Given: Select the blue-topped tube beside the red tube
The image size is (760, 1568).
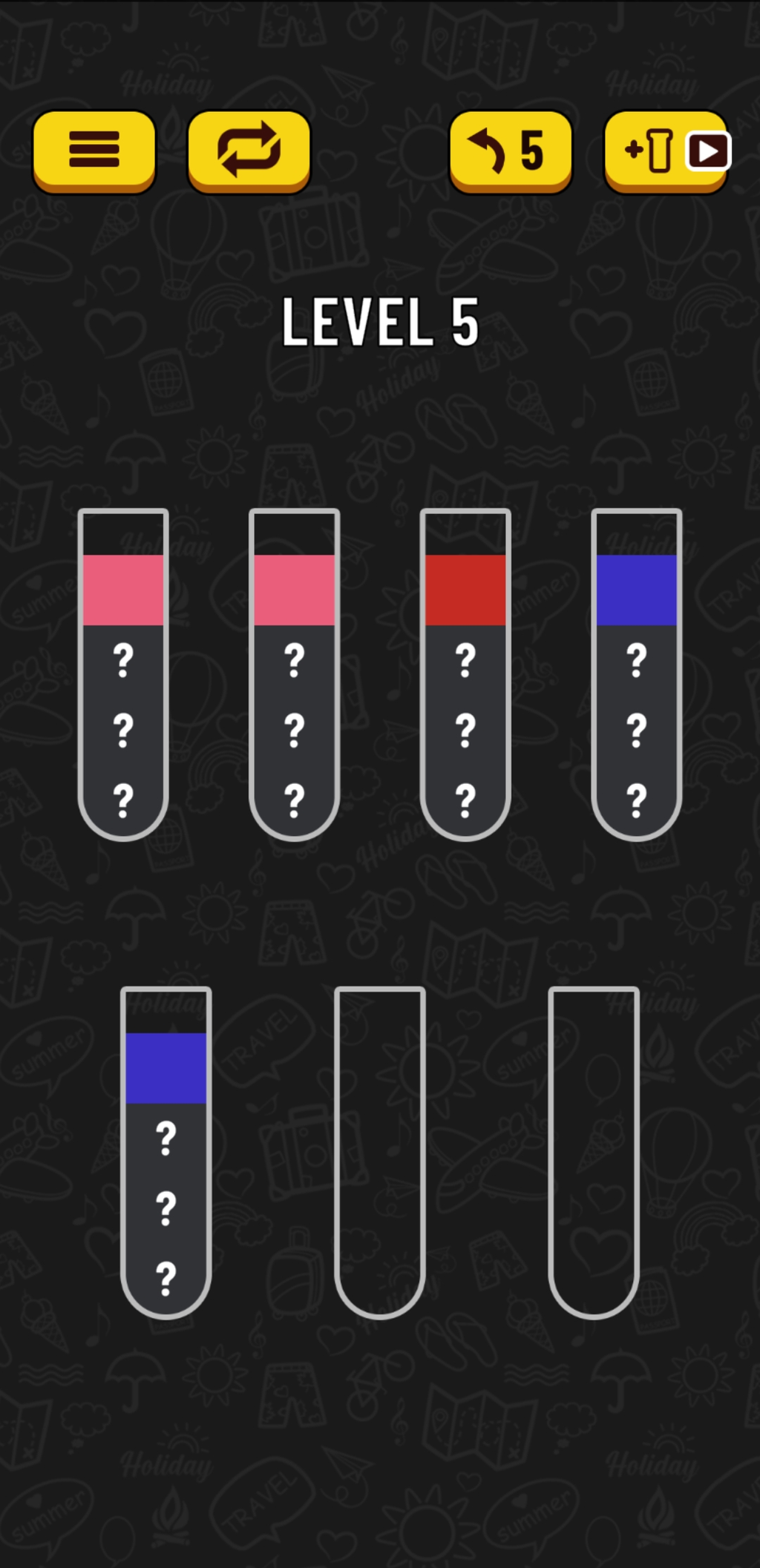Looking at the screenshot, I should (636, 673).
